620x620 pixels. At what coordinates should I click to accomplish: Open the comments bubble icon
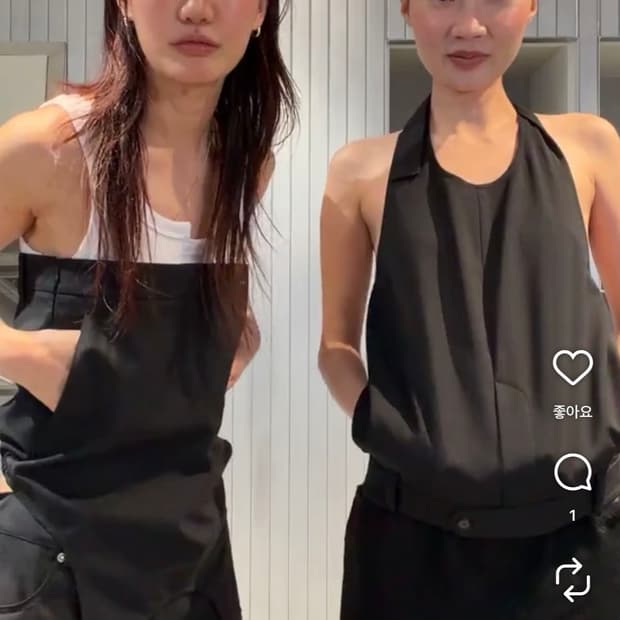coord(573,472)
